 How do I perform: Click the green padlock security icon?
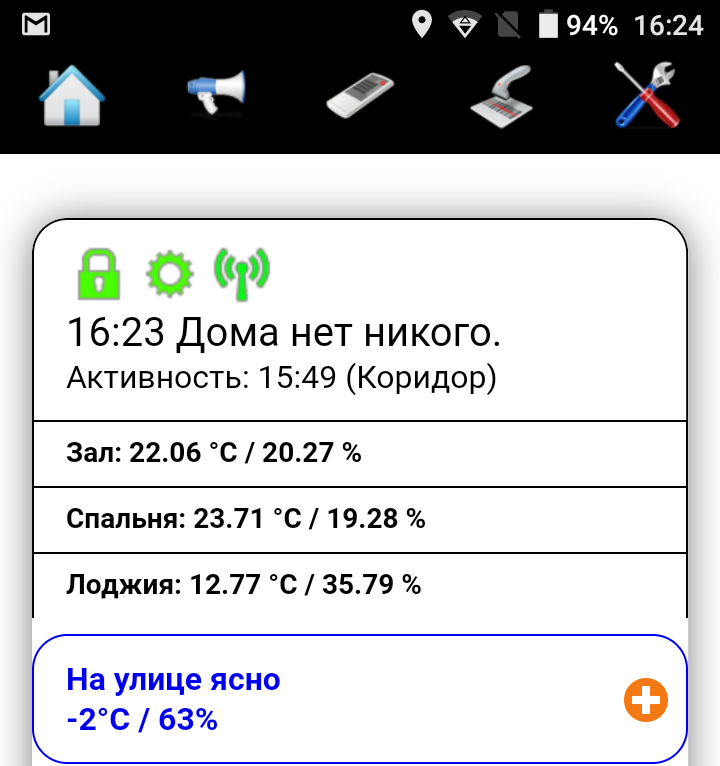(97, 270)
